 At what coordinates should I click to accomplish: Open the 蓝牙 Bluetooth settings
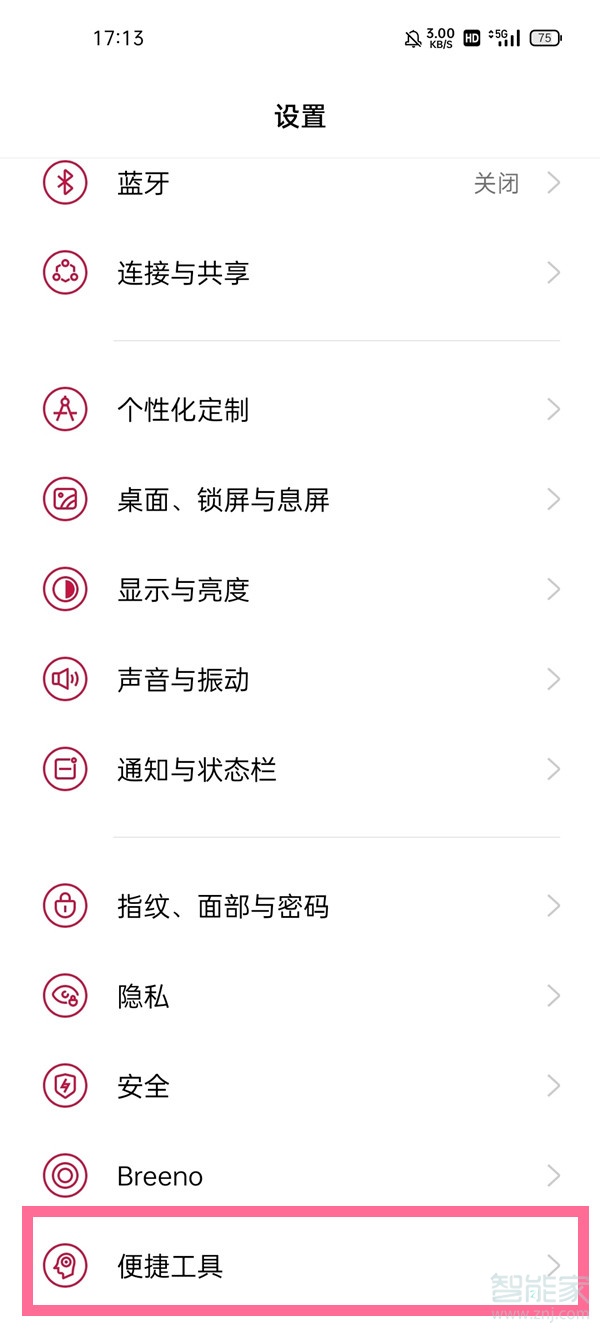(300, 184)
